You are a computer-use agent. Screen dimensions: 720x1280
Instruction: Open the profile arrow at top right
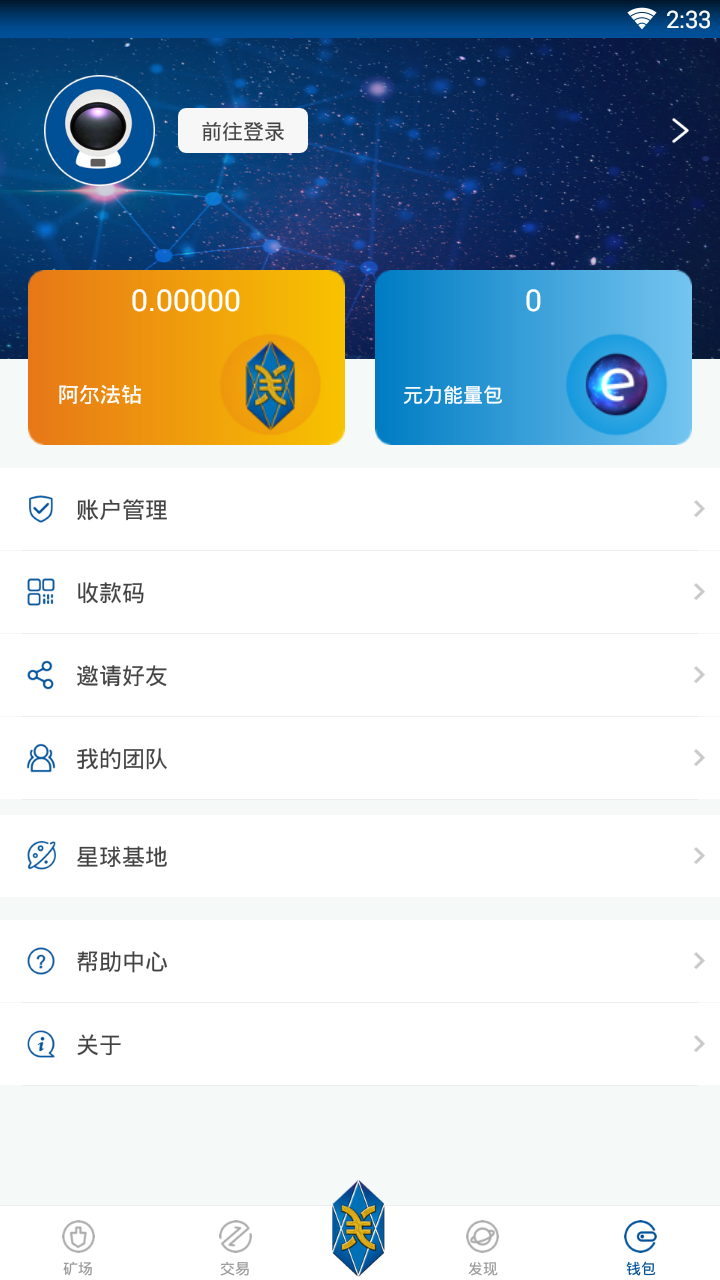(680, 131)
